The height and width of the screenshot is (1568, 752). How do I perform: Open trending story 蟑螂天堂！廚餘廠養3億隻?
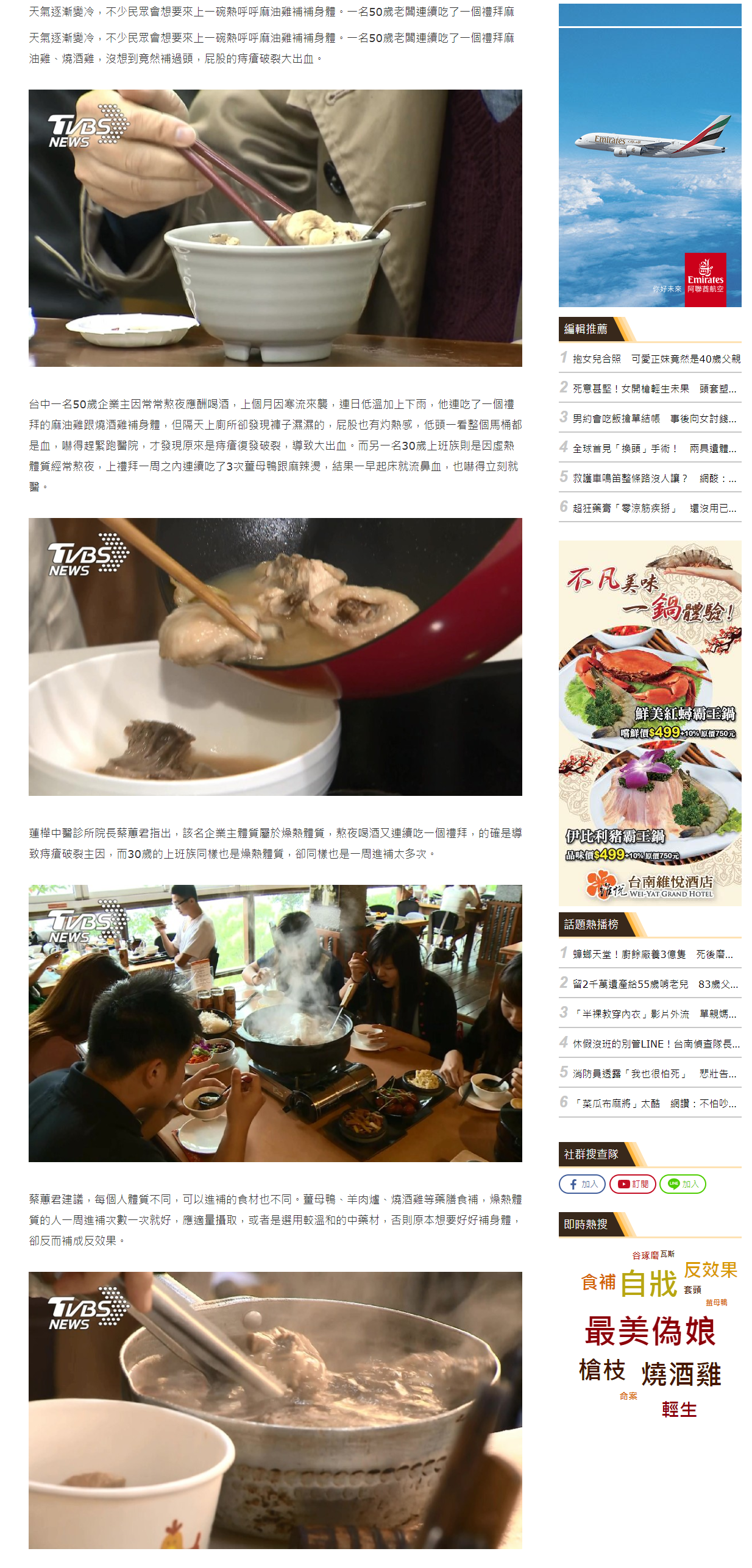(x=652, y=954)
